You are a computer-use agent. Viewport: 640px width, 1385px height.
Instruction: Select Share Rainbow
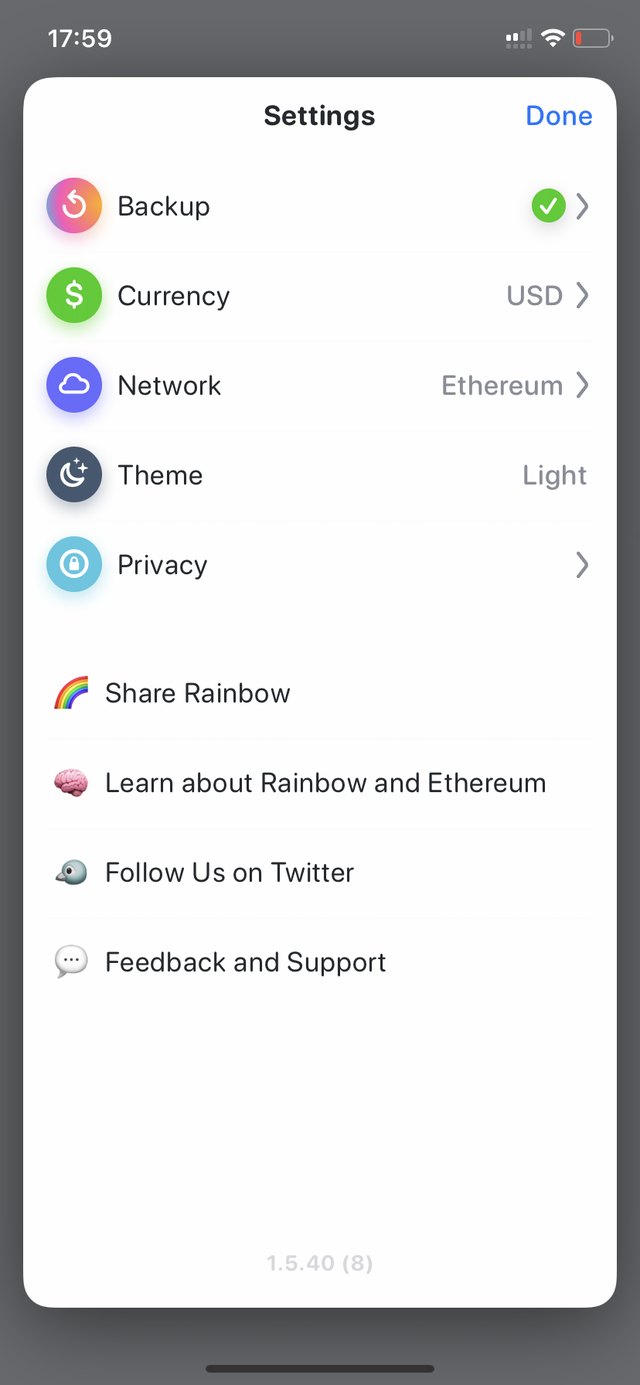pyautogui.click(x=320, y=693)
